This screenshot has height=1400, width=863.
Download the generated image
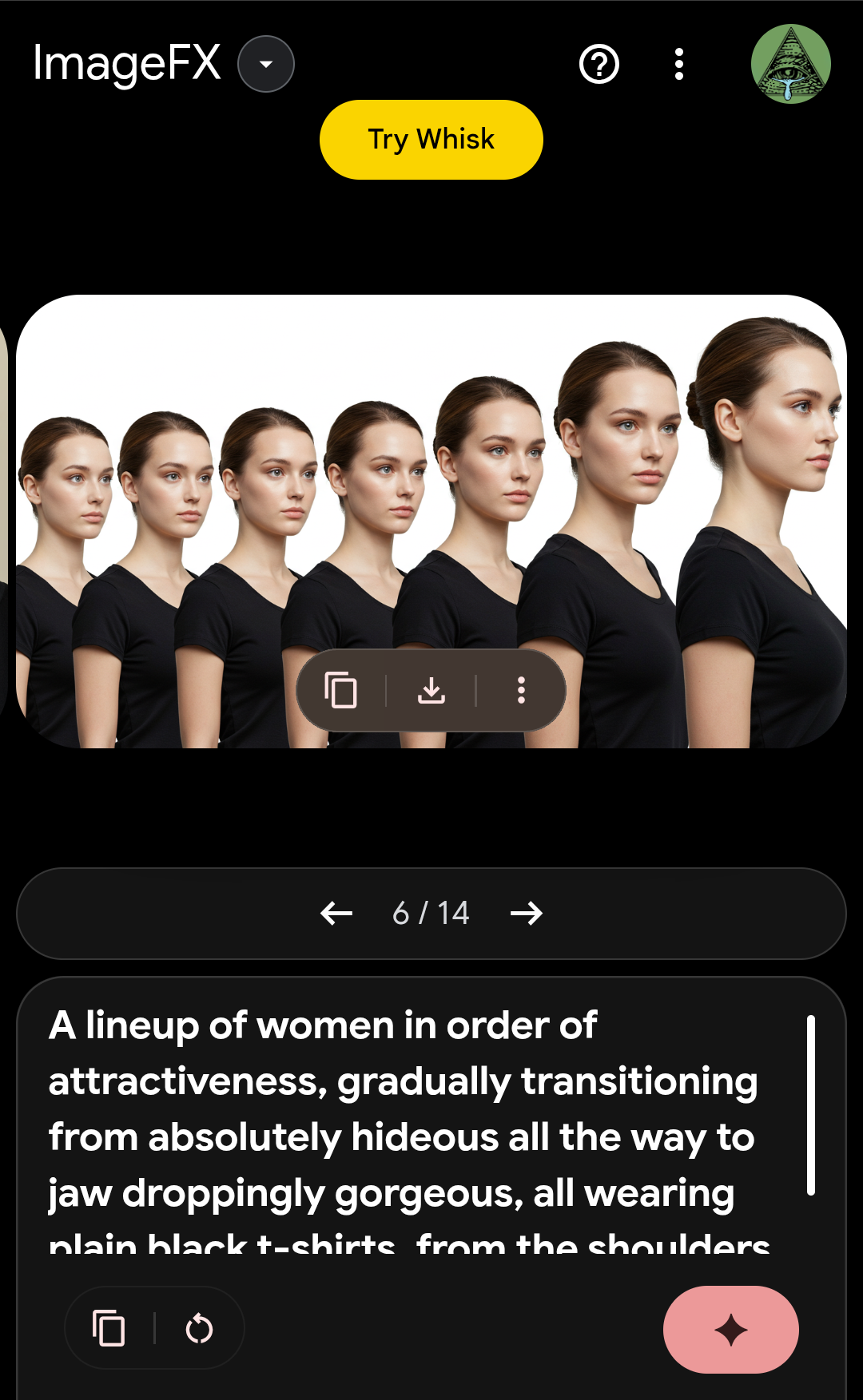(431, 690)
